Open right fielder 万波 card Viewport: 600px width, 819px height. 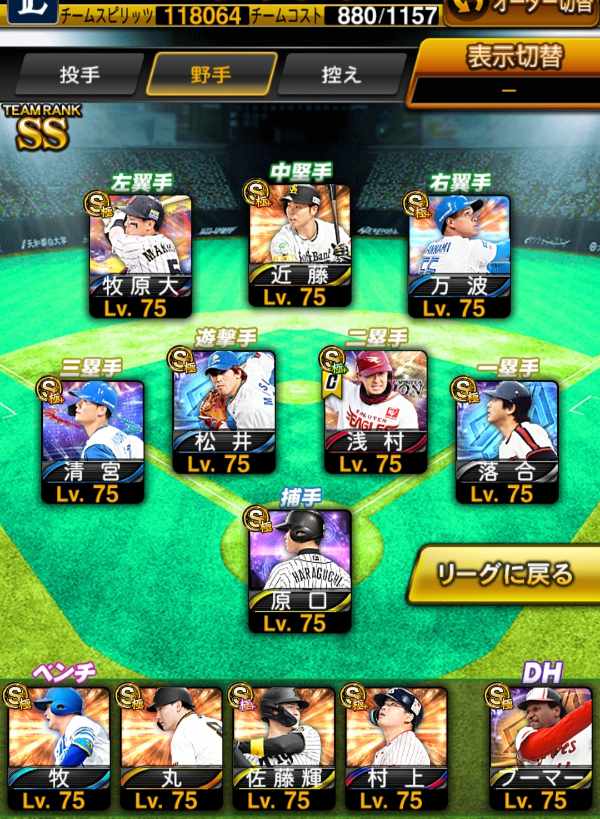tap(459, 256)
